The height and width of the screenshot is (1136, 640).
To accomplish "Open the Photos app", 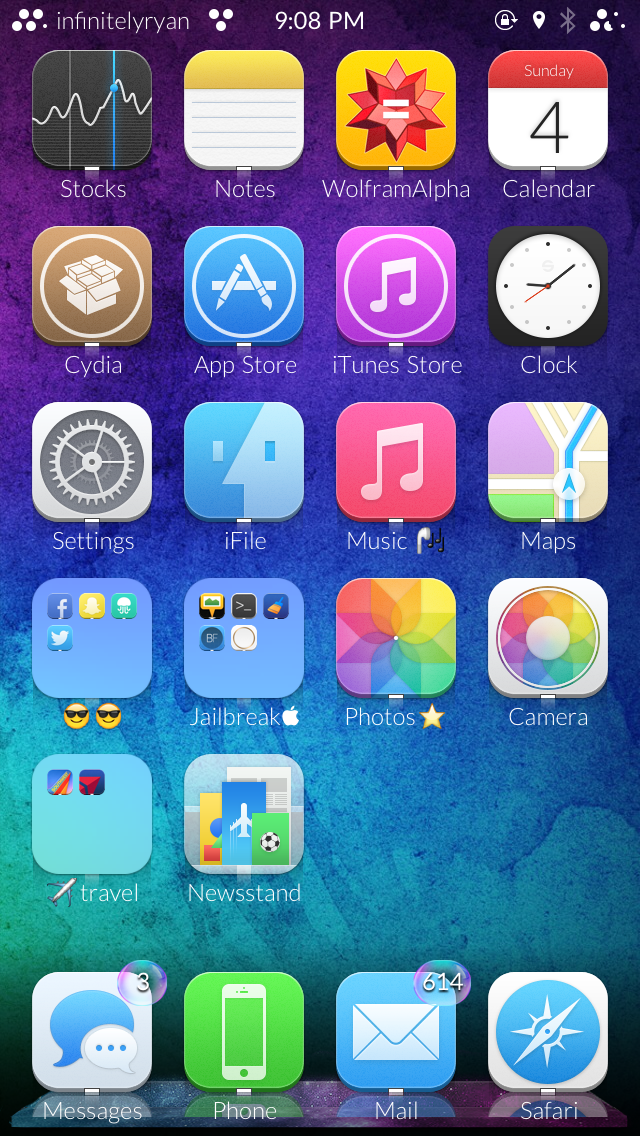I will [x=396, y=638].
